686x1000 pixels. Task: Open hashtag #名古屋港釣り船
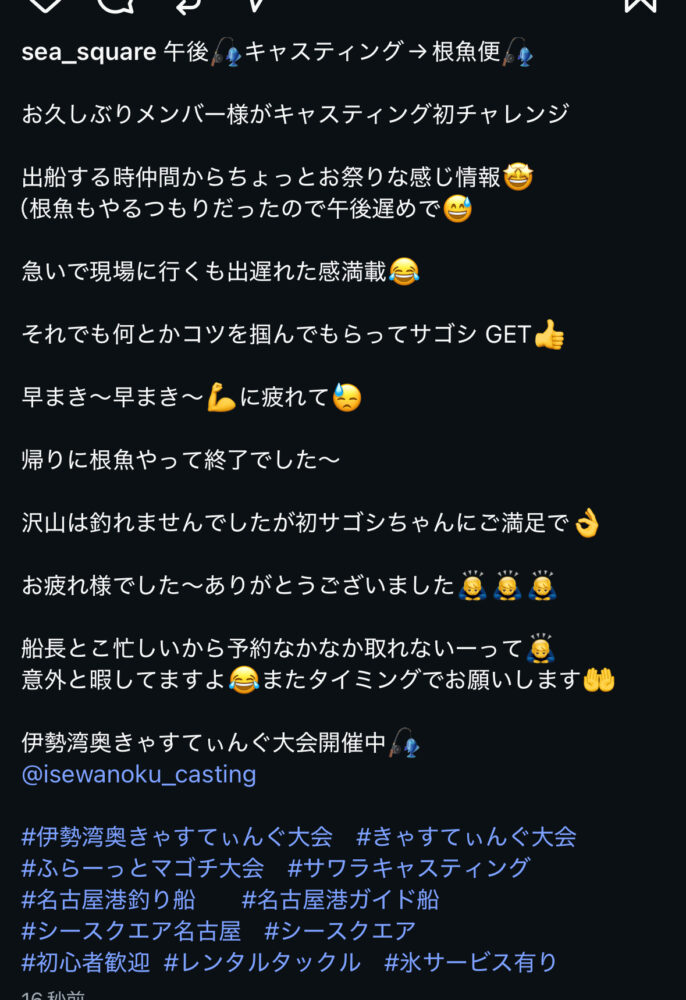109,900
